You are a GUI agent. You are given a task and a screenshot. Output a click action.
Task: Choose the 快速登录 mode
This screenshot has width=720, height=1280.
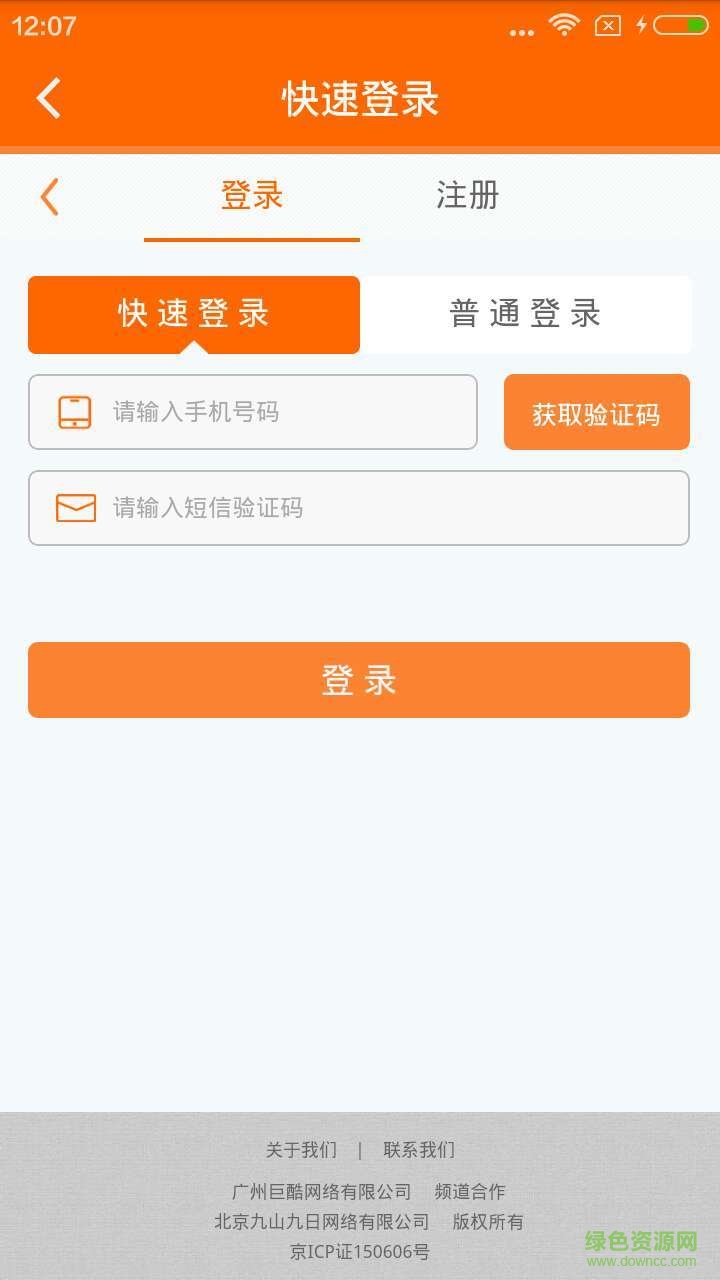tap(194, 314)
